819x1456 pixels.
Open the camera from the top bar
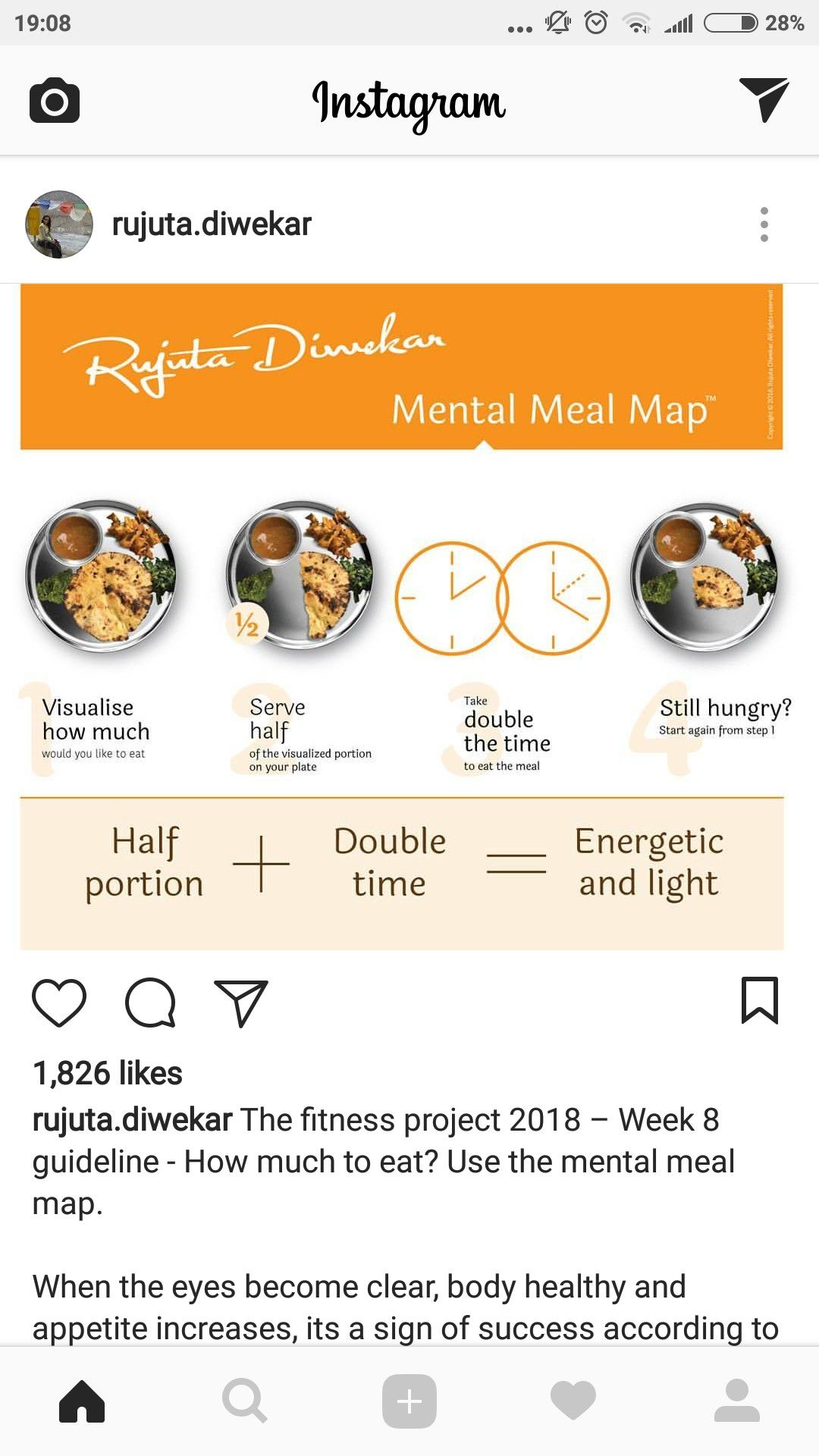[x=55, y=100]
